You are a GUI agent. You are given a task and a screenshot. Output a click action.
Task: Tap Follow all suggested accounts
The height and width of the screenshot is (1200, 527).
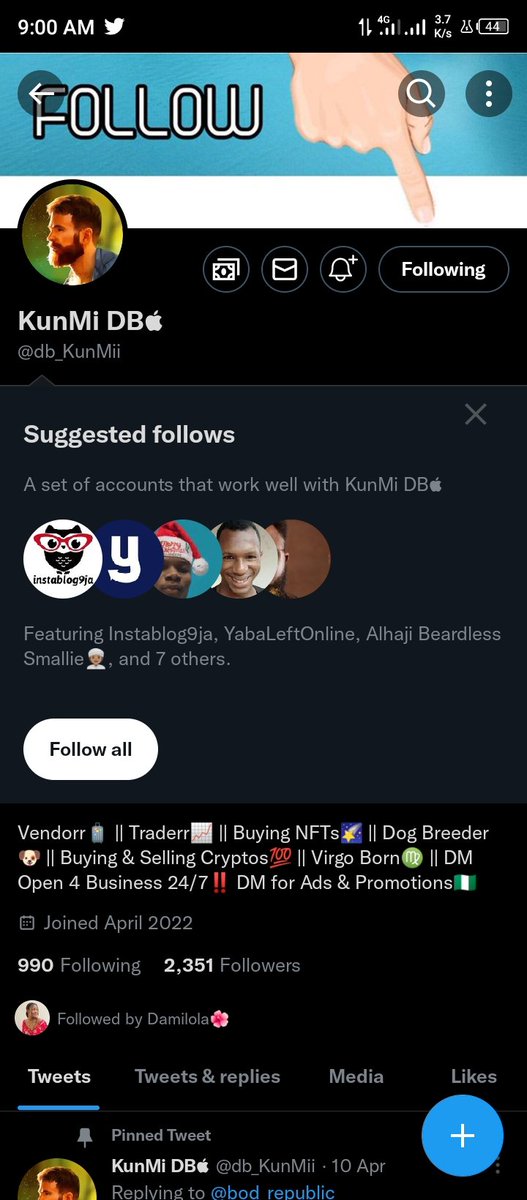91,749
